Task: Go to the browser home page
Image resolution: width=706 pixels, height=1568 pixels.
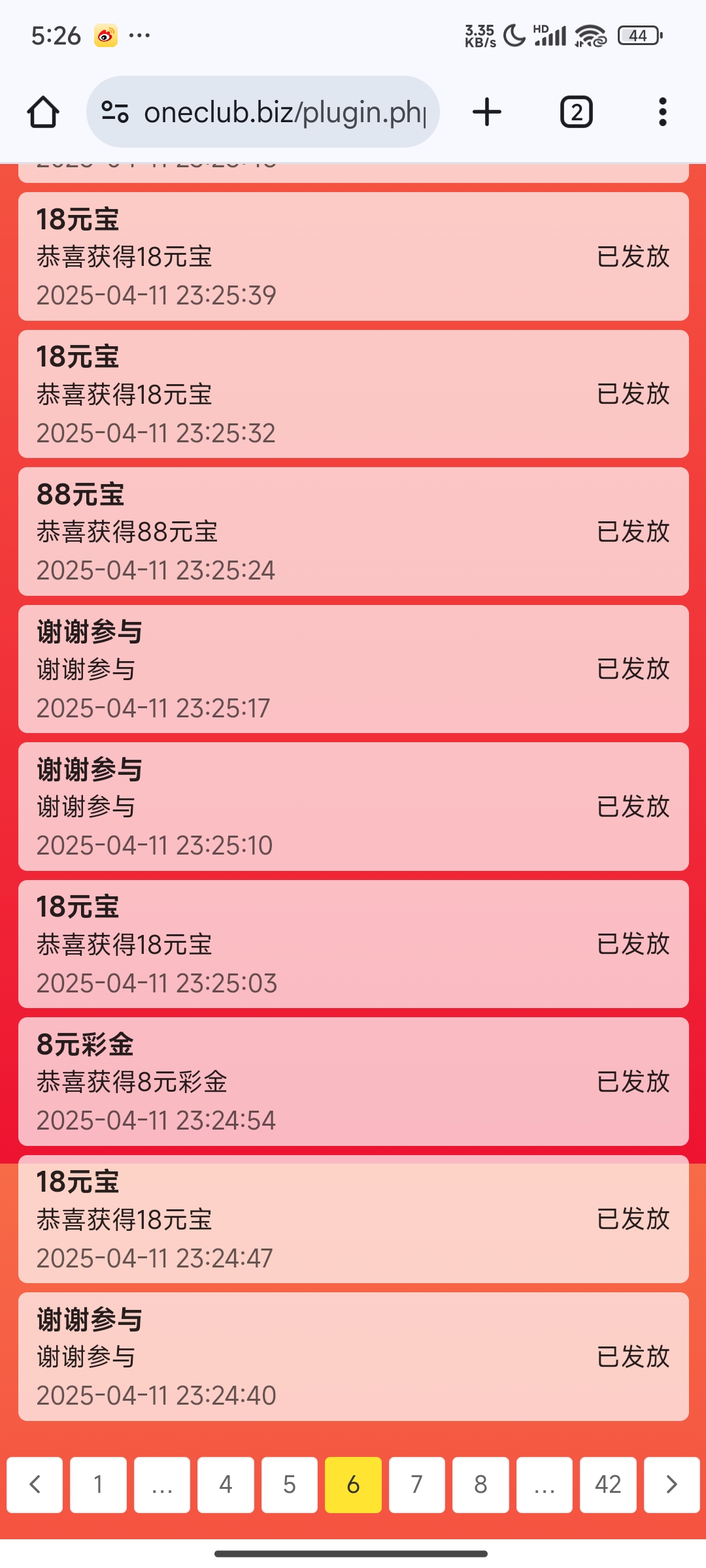Action: pos(43,112)
